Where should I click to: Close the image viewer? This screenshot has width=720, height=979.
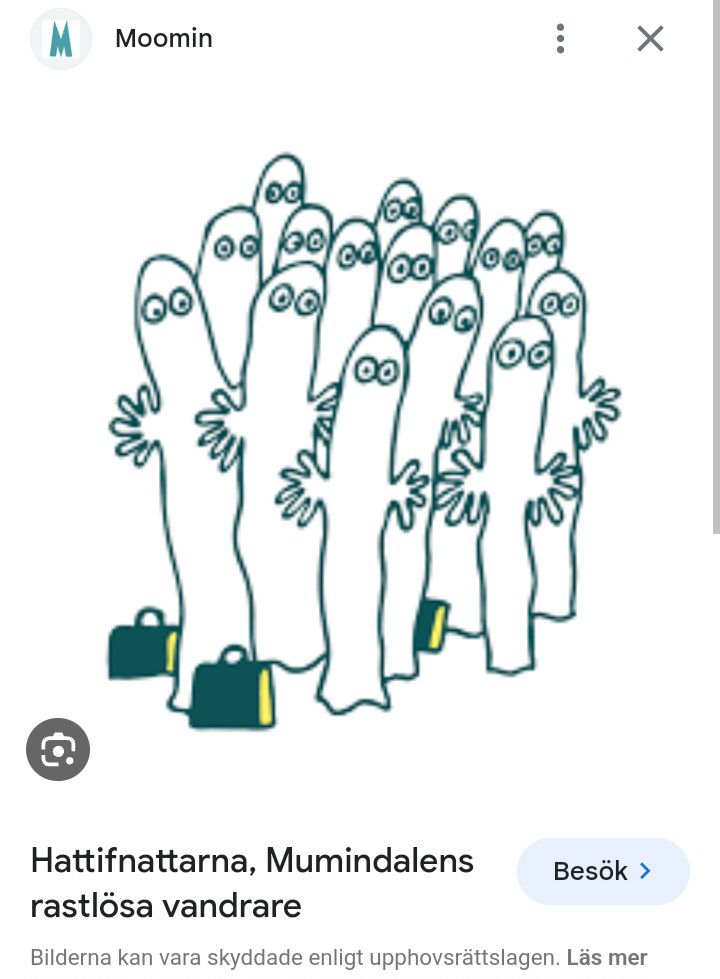pos(650,39)
